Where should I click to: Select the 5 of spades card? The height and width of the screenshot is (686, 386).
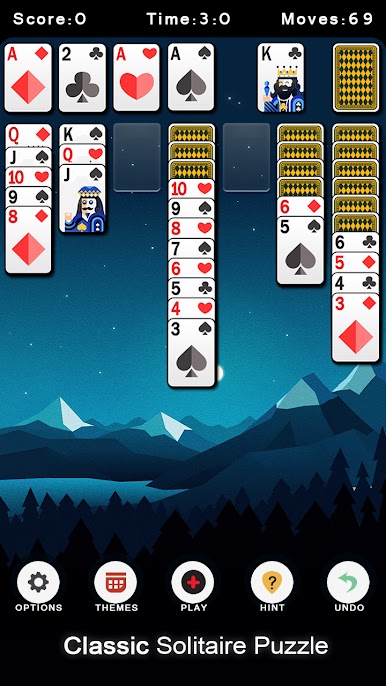pos(300,250)
